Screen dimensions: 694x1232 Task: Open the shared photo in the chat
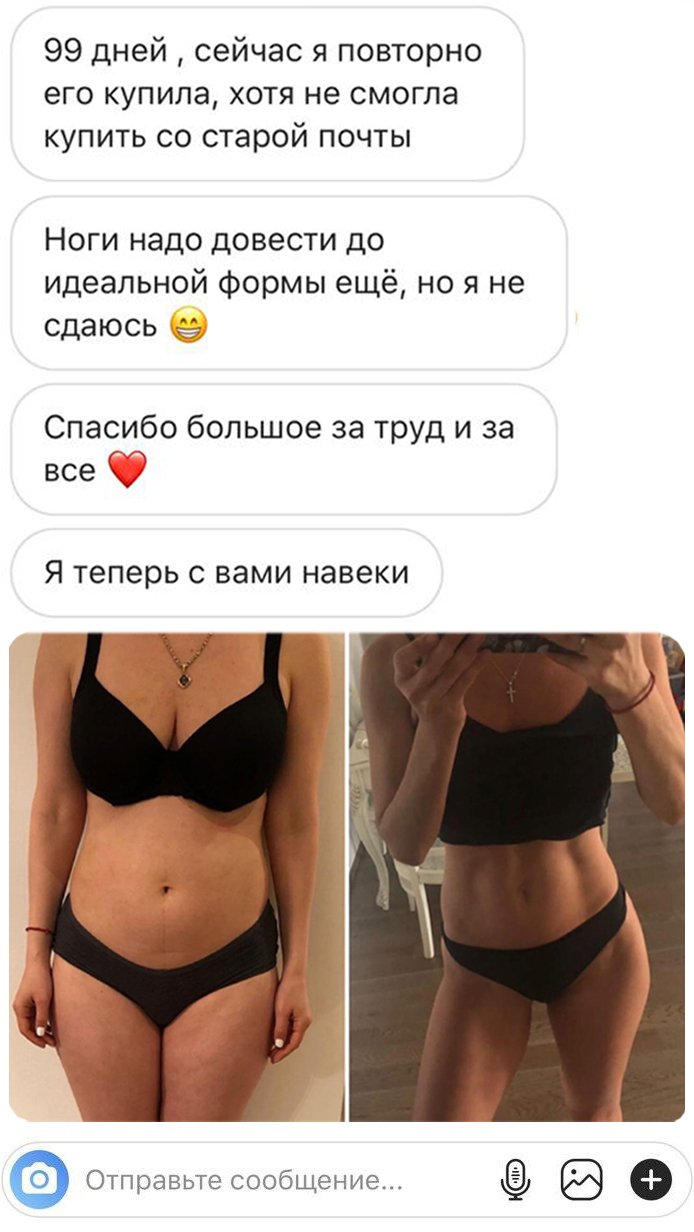[347, 876]
